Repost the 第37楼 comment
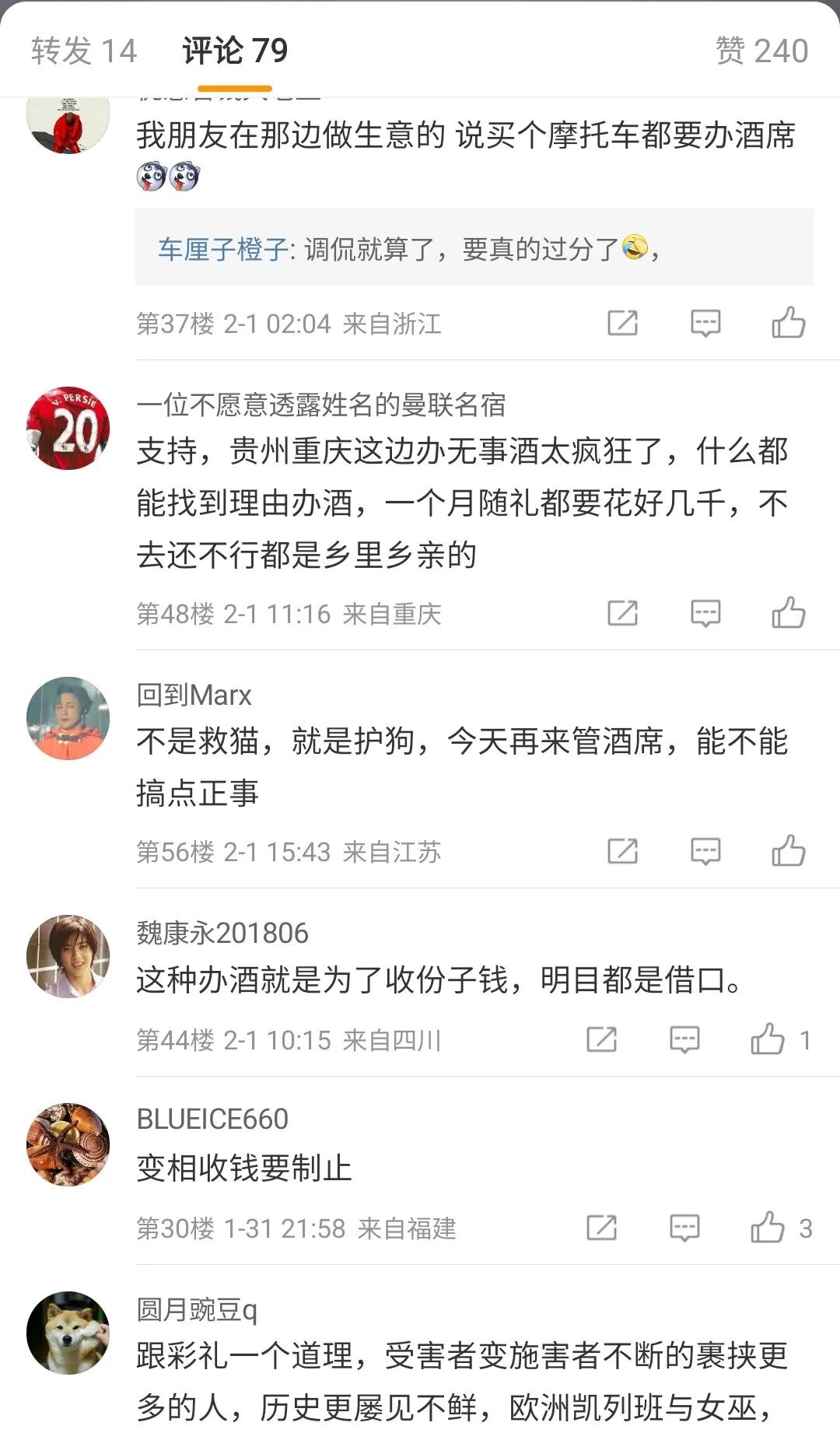The width and height of the screenshot is (840, 1440). click(x=622, y=322)
